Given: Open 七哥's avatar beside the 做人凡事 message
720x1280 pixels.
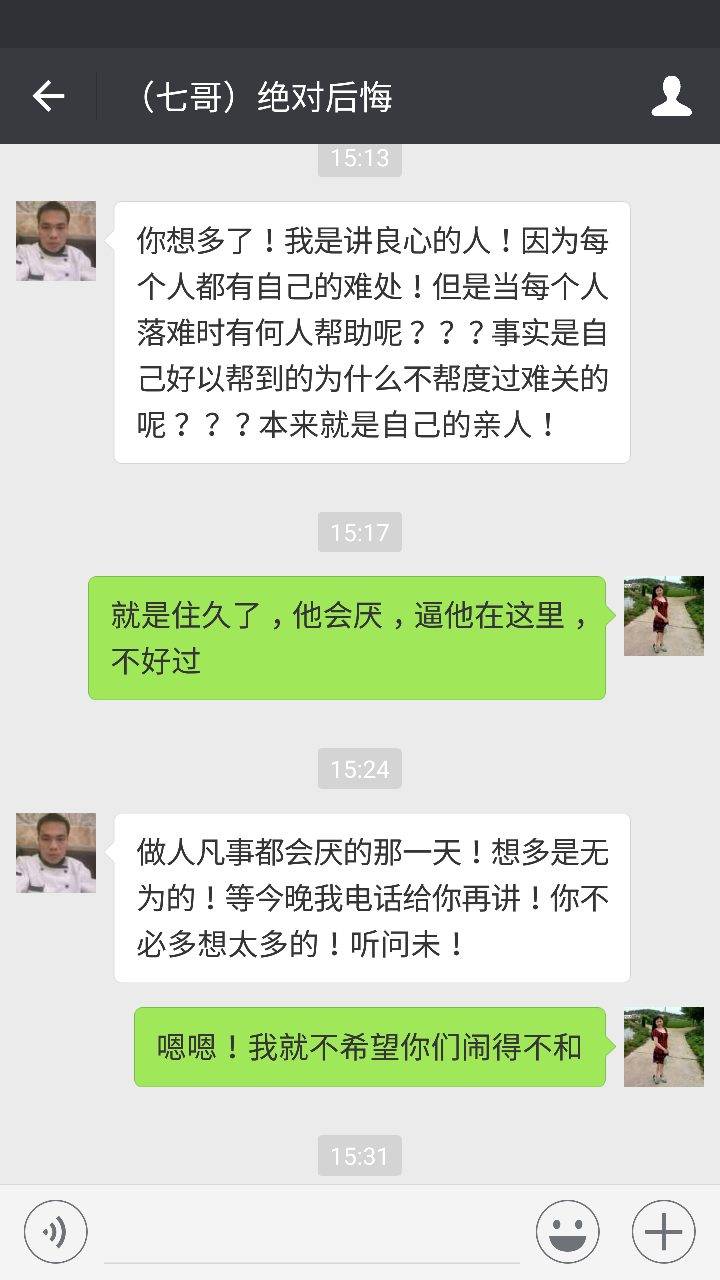Looking at the screenshot, I should point(56,852).
